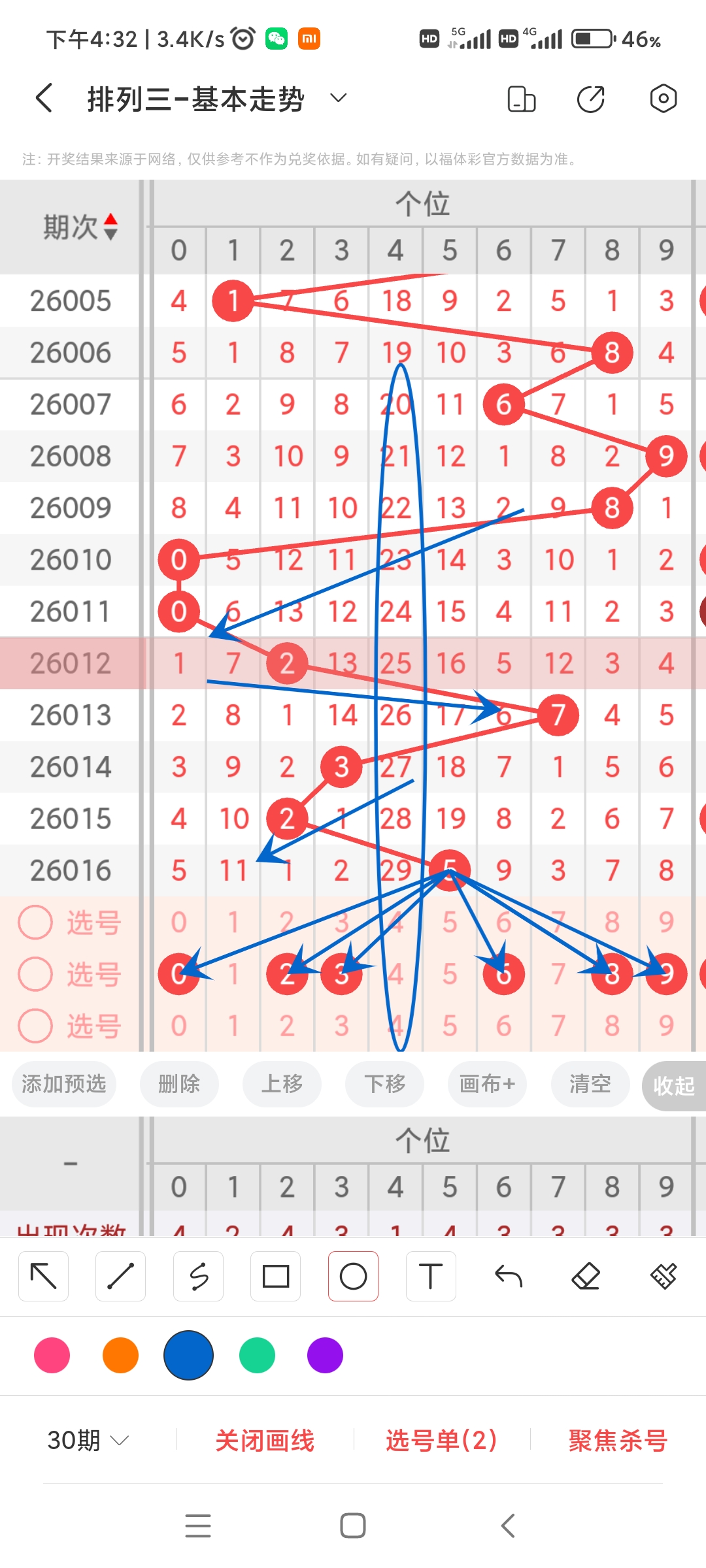Pick the green drawing color swatch

pyautogui.click(x=257, y=1356)
